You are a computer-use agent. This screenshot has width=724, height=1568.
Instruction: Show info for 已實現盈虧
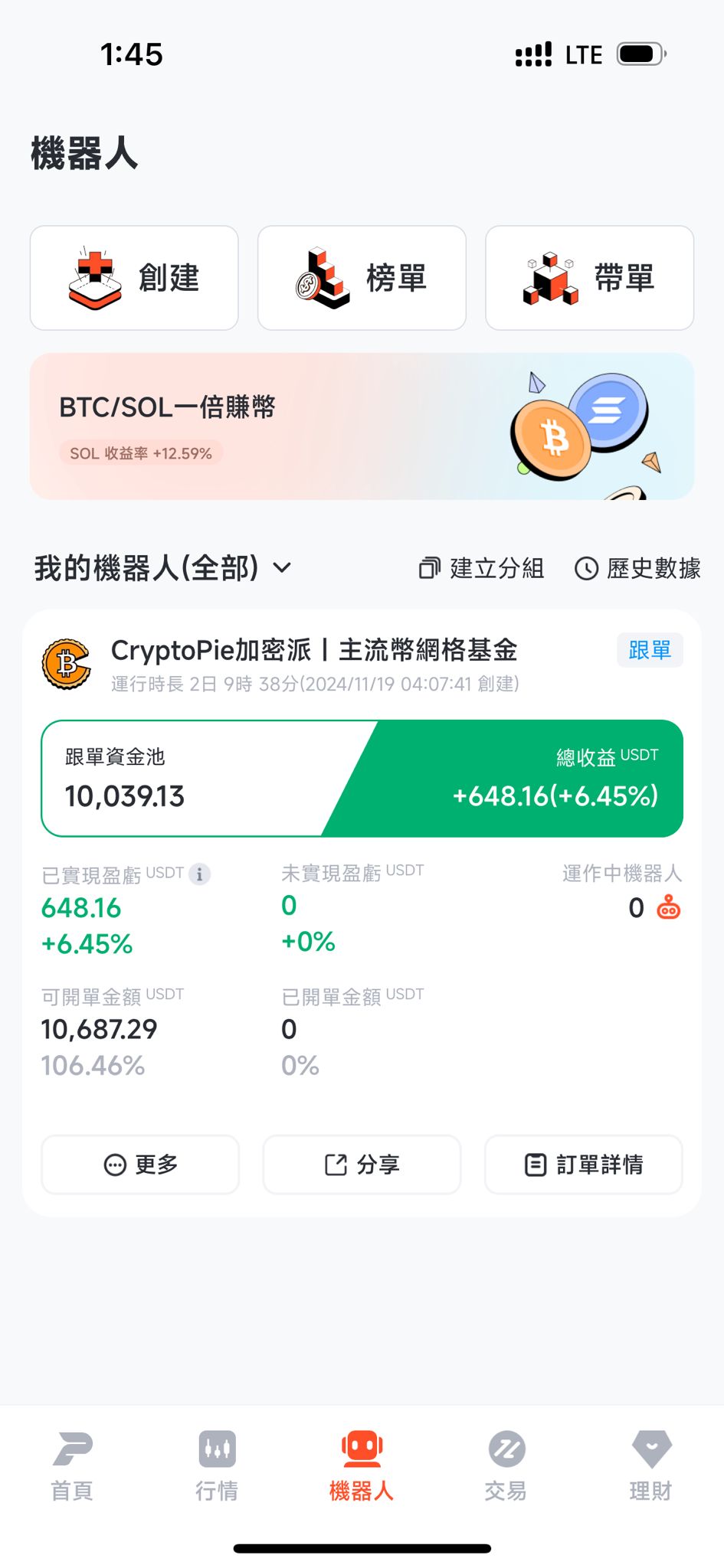point(200,874)
